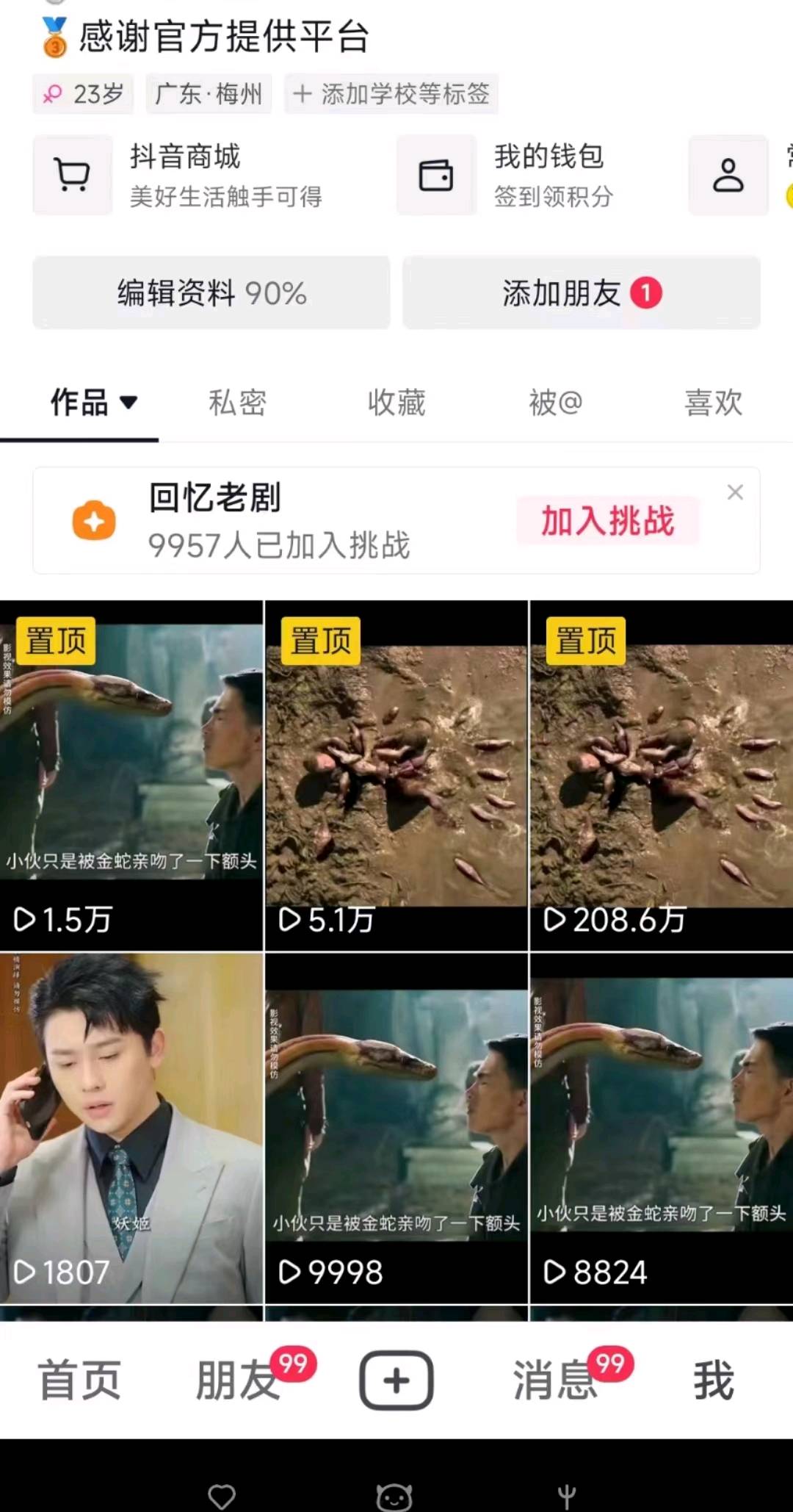Switch to the 私密 tab
The width and height of the screenshot is (793, 1512).
(237, 403)
